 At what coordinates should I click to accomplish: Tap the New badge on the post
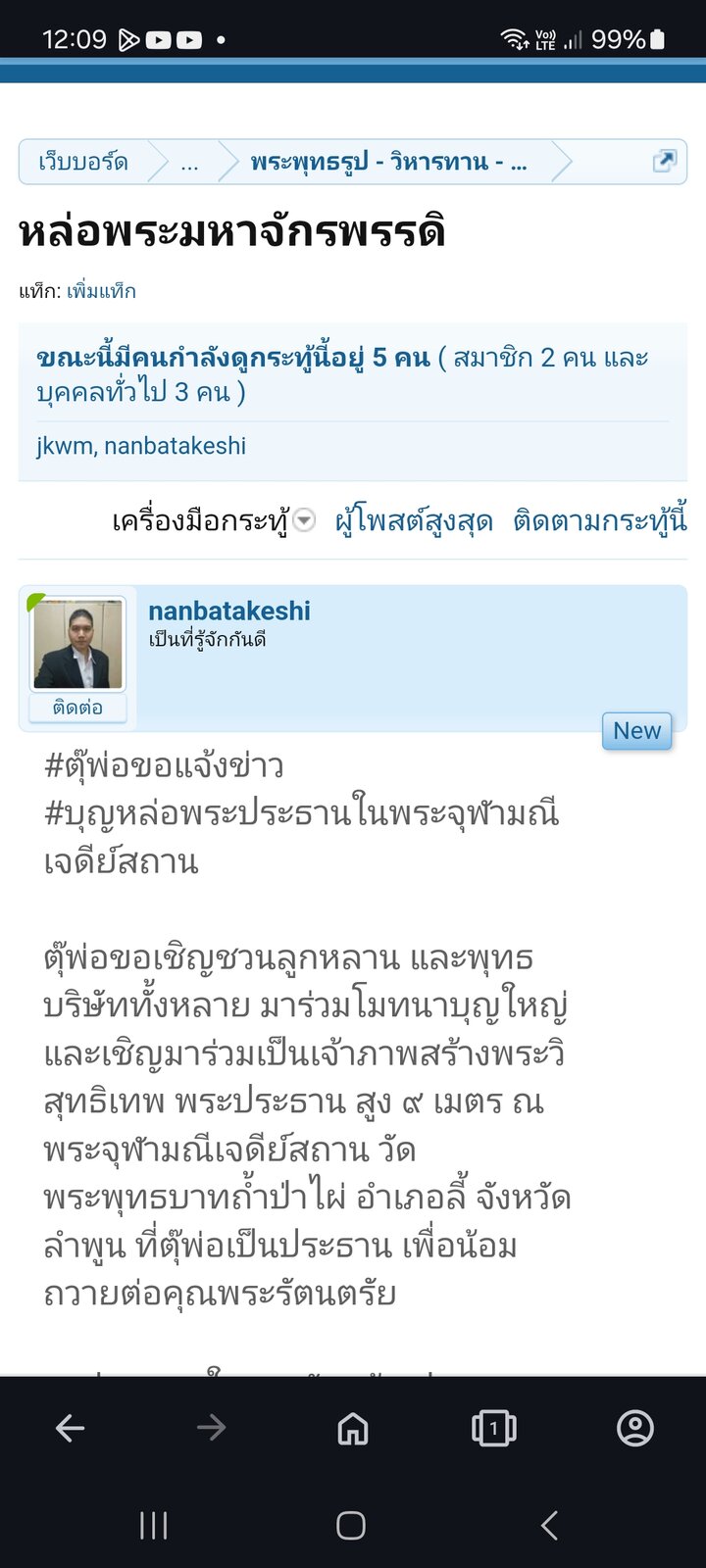[637, 731]
